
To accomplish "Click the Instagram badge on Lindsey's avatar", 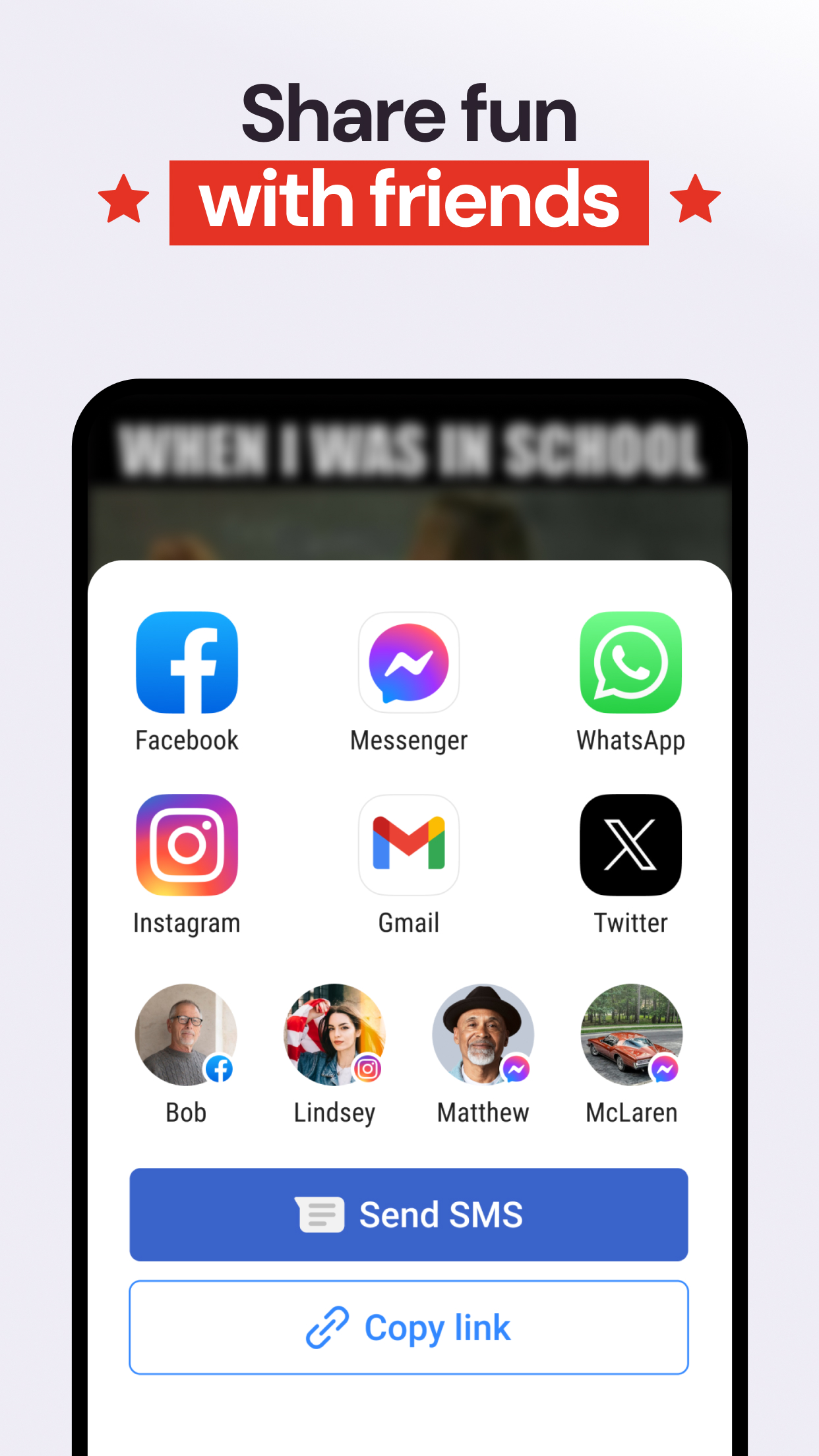I will 368,1070.
